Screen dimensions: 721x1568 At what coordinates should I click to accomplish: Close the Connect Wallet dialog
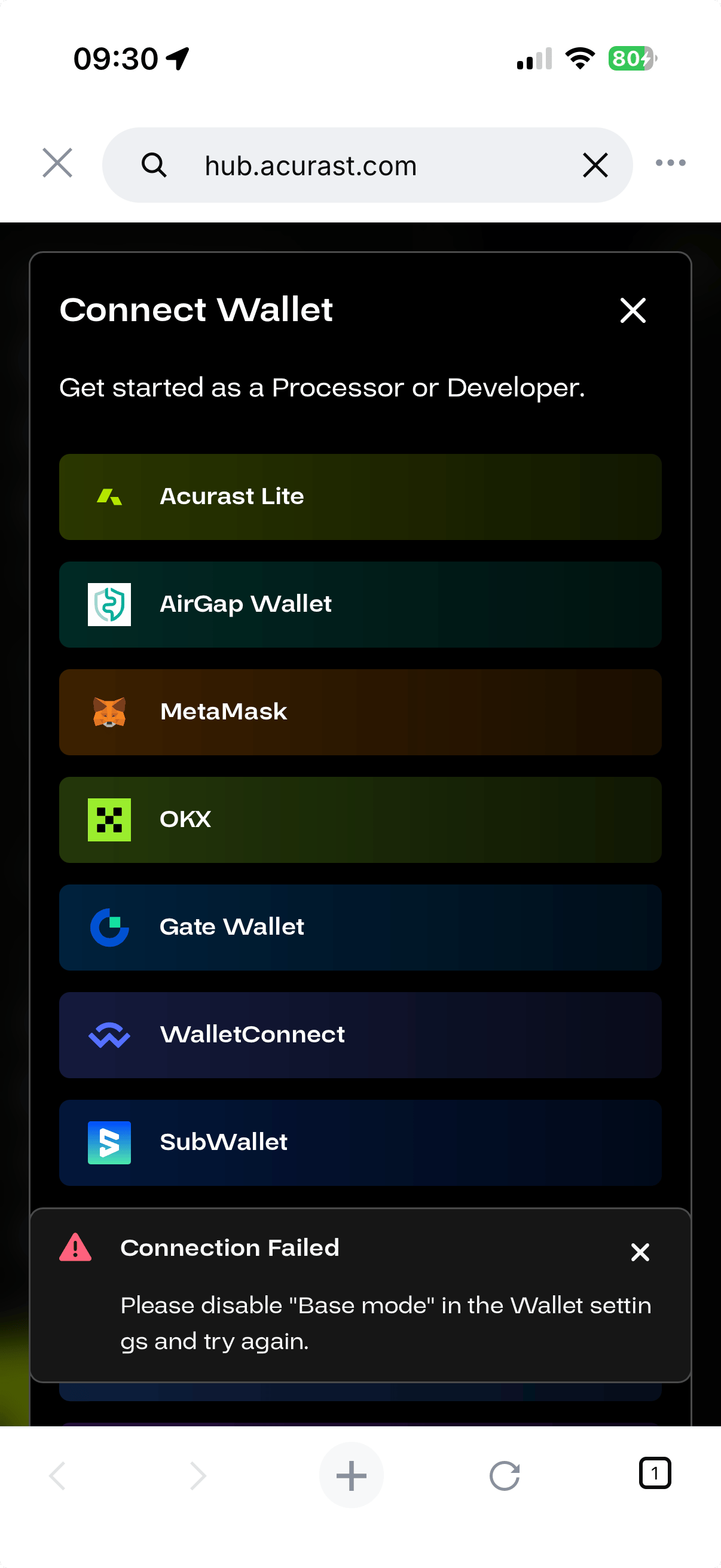pos(633,310)
